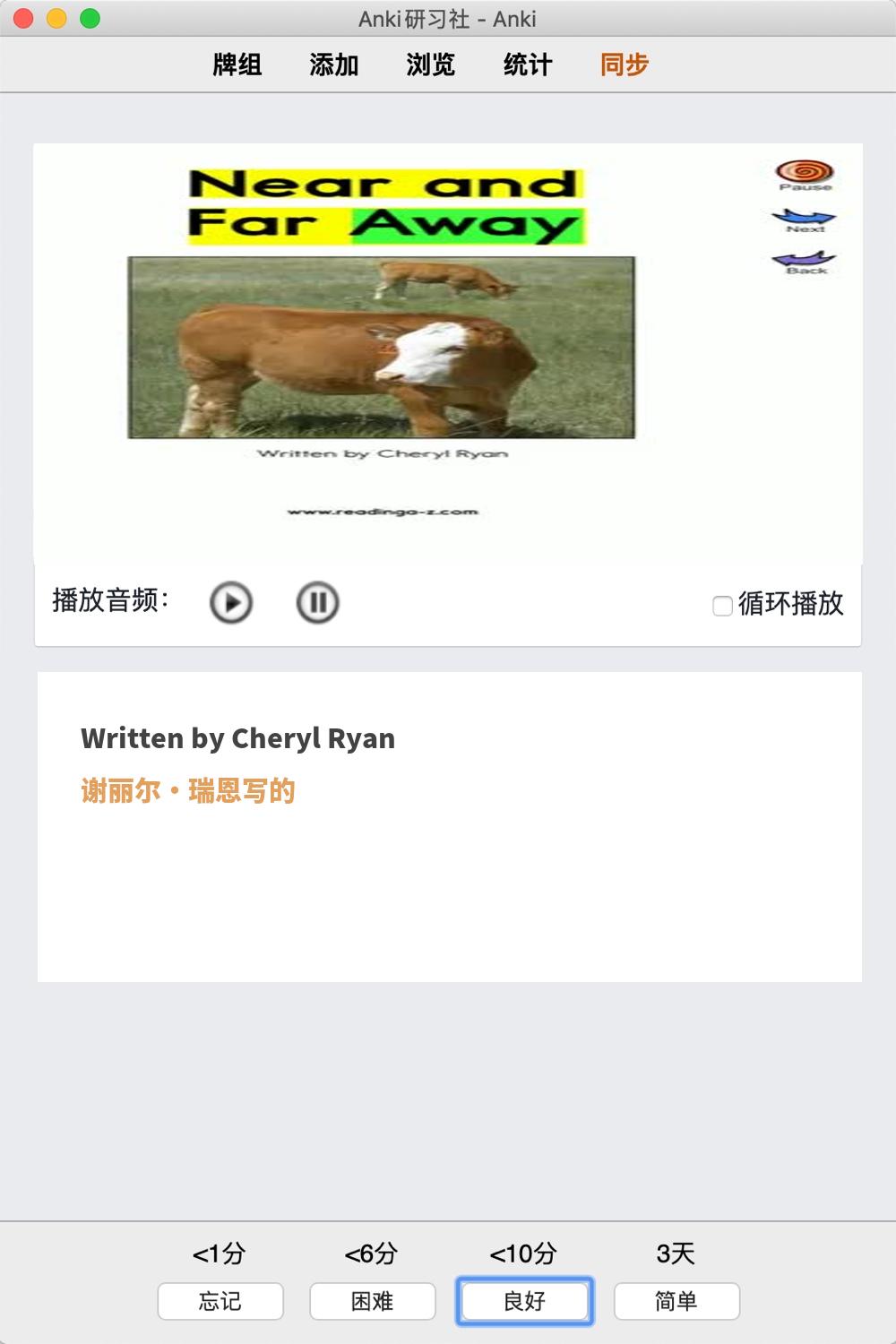Screen dimensions: 896x1344
Task: Pick the 简单 answer button
Action: (676, 1301)
